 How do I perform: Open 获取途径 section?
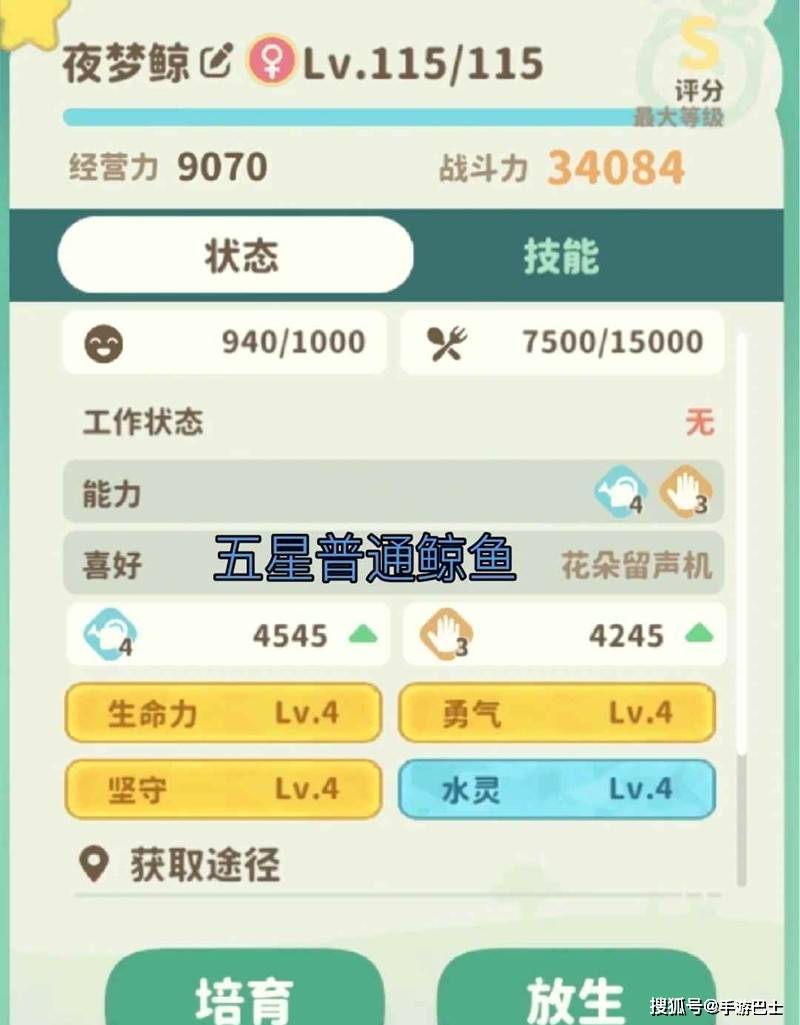click(x=205, y=864)
